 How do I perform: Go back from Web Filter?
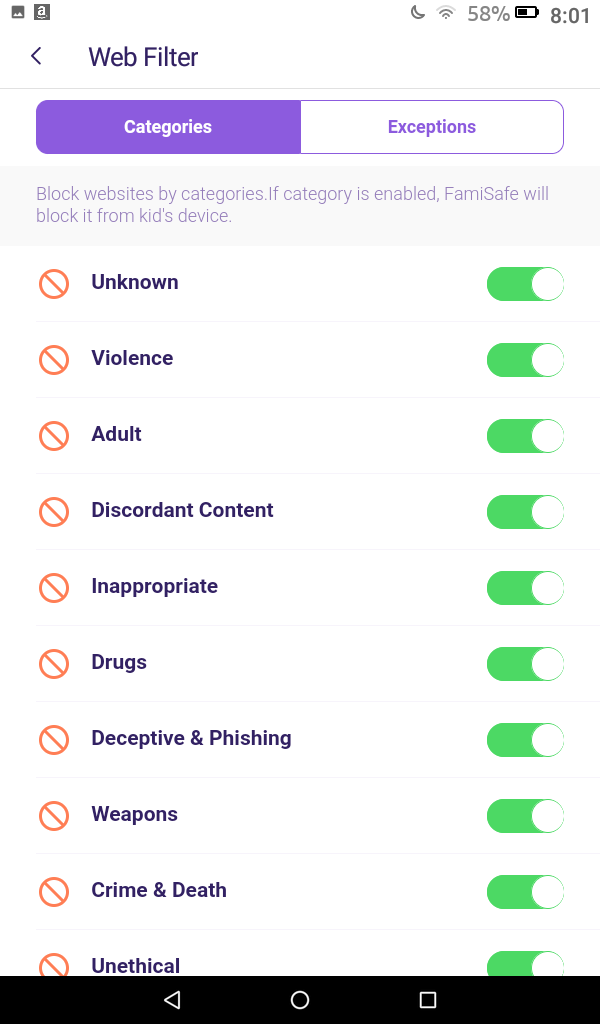[x=37, y=57]
